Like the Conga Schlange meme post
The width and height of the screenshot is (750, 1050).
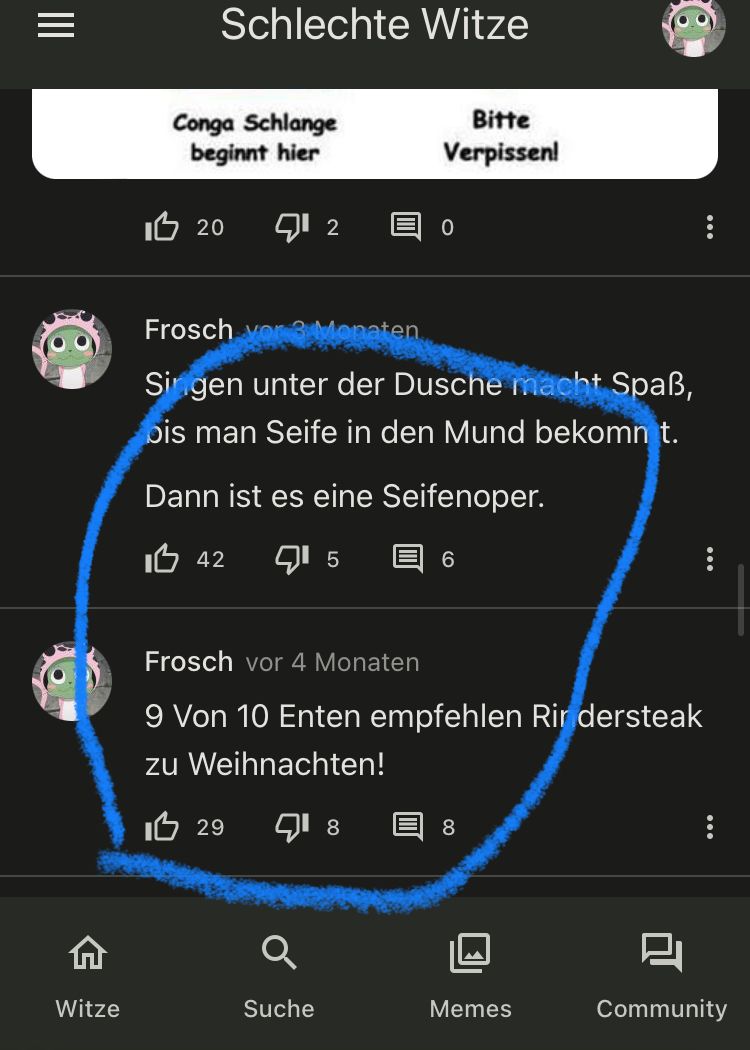162,228
